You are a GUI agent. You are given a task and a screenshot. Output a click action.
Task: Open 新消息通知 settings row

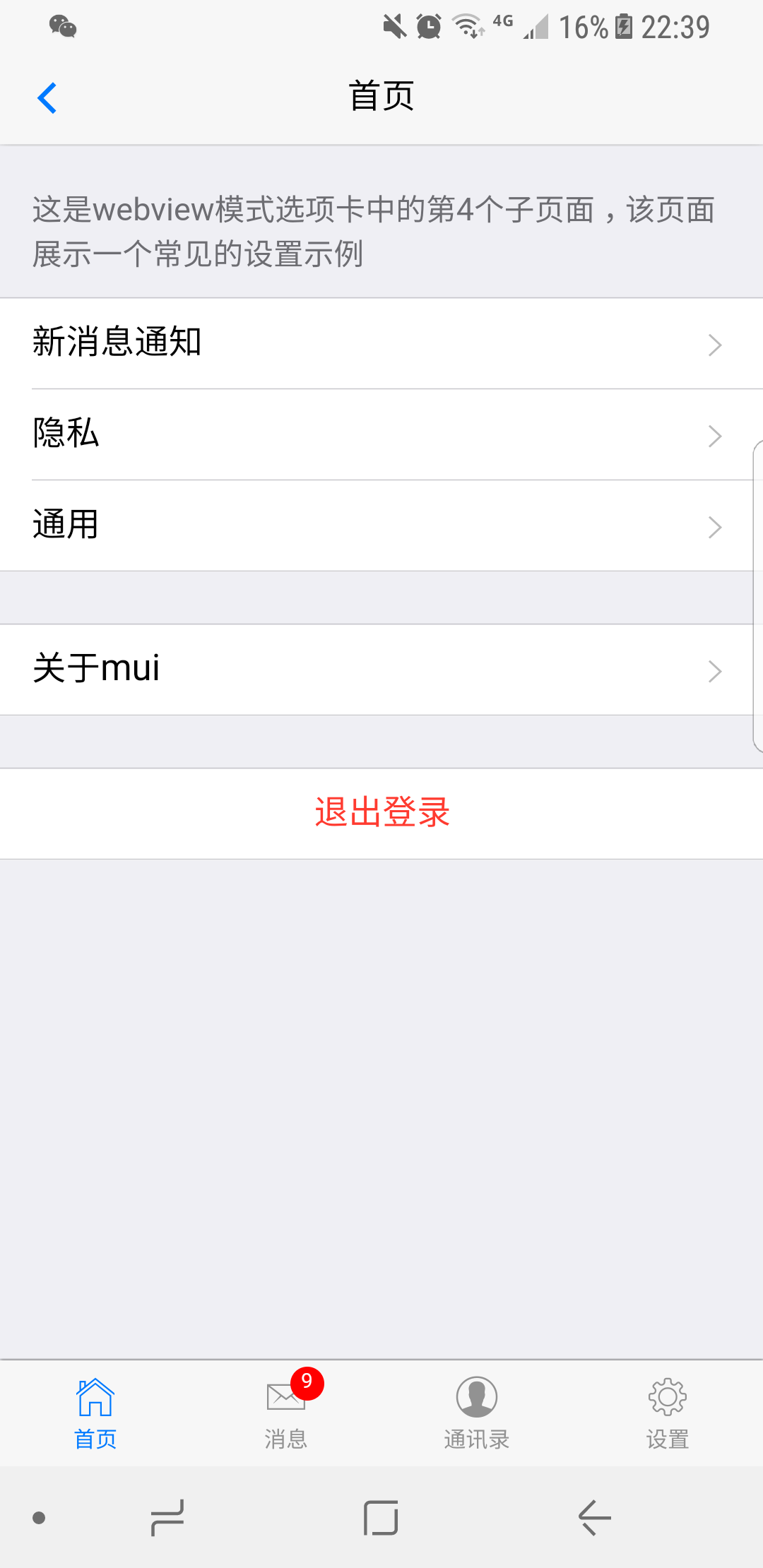click(381, 343)
